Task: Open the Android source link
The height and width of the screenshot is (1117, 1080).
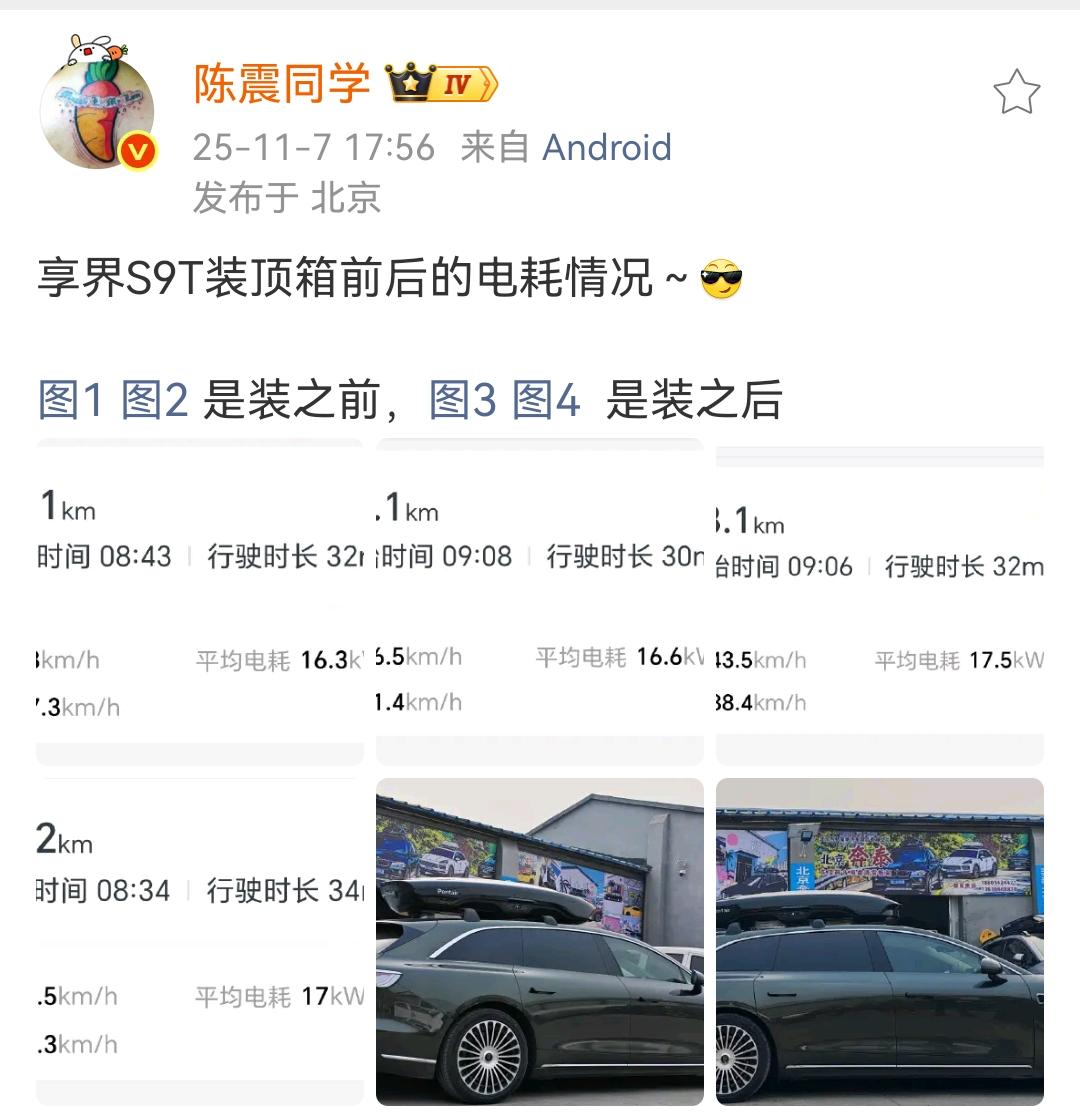Action: [x=607, y=148]
